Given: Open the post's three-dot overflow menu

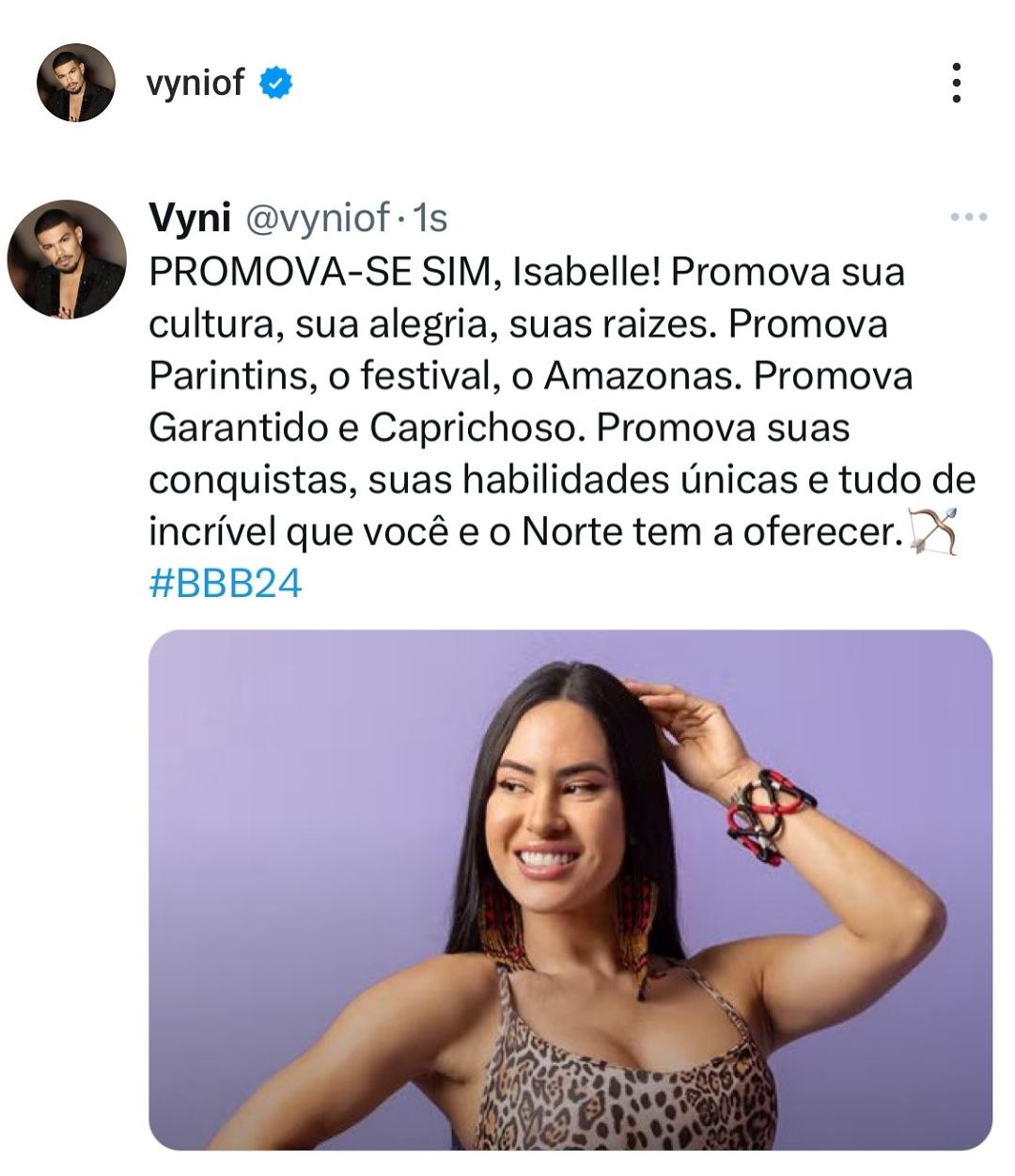Looking at the screenshot, I should pyautogui.click(x=956, y=84).
